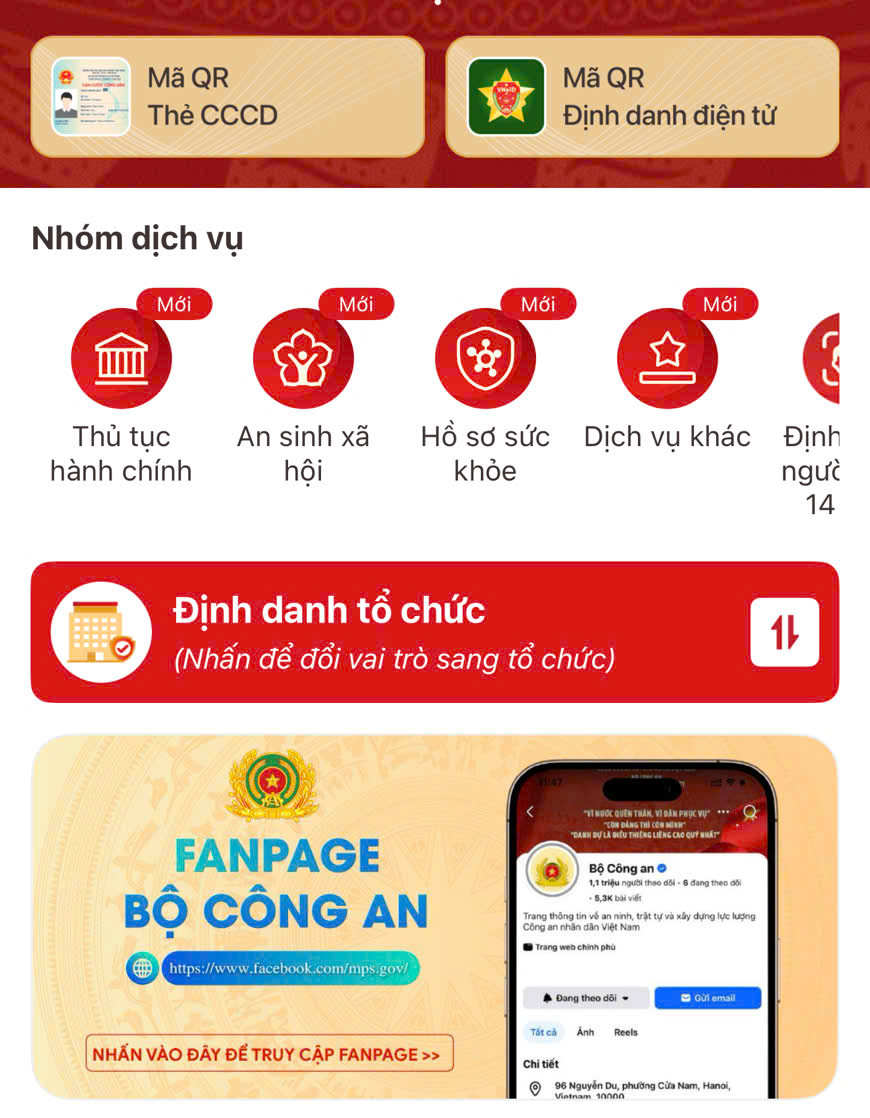Screen dimensions: 870x1118
Task: Switch role via Định danh tổ chức banner
Action: click(x=435, y=632)
